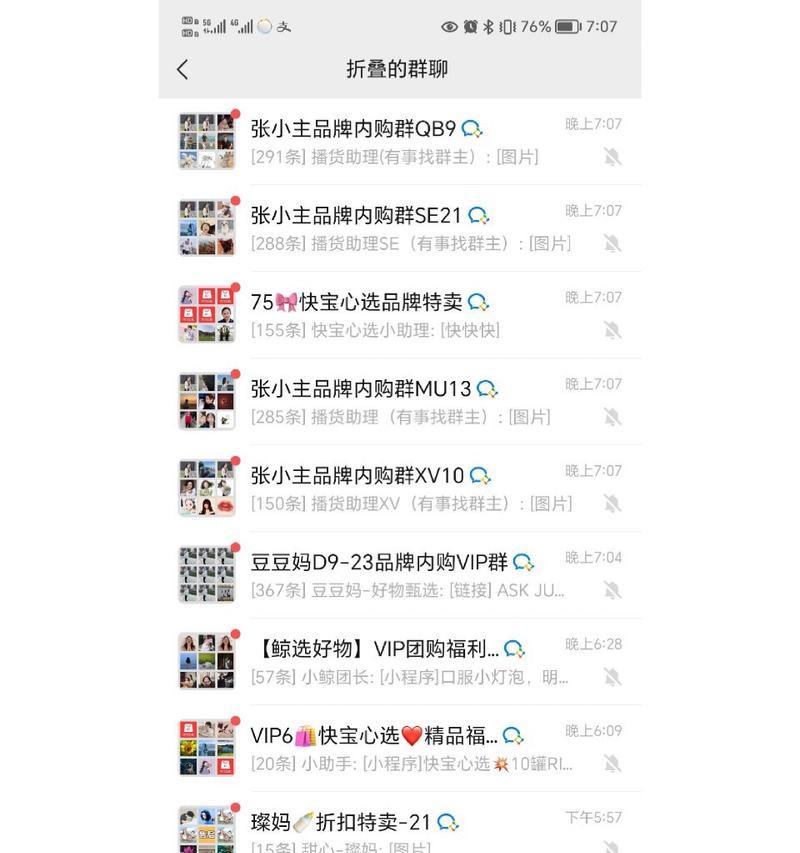This screenshot has height=853, width=800.
Task: Open the 张小主品牌内购群SE21 group chat
Action: 400,228
